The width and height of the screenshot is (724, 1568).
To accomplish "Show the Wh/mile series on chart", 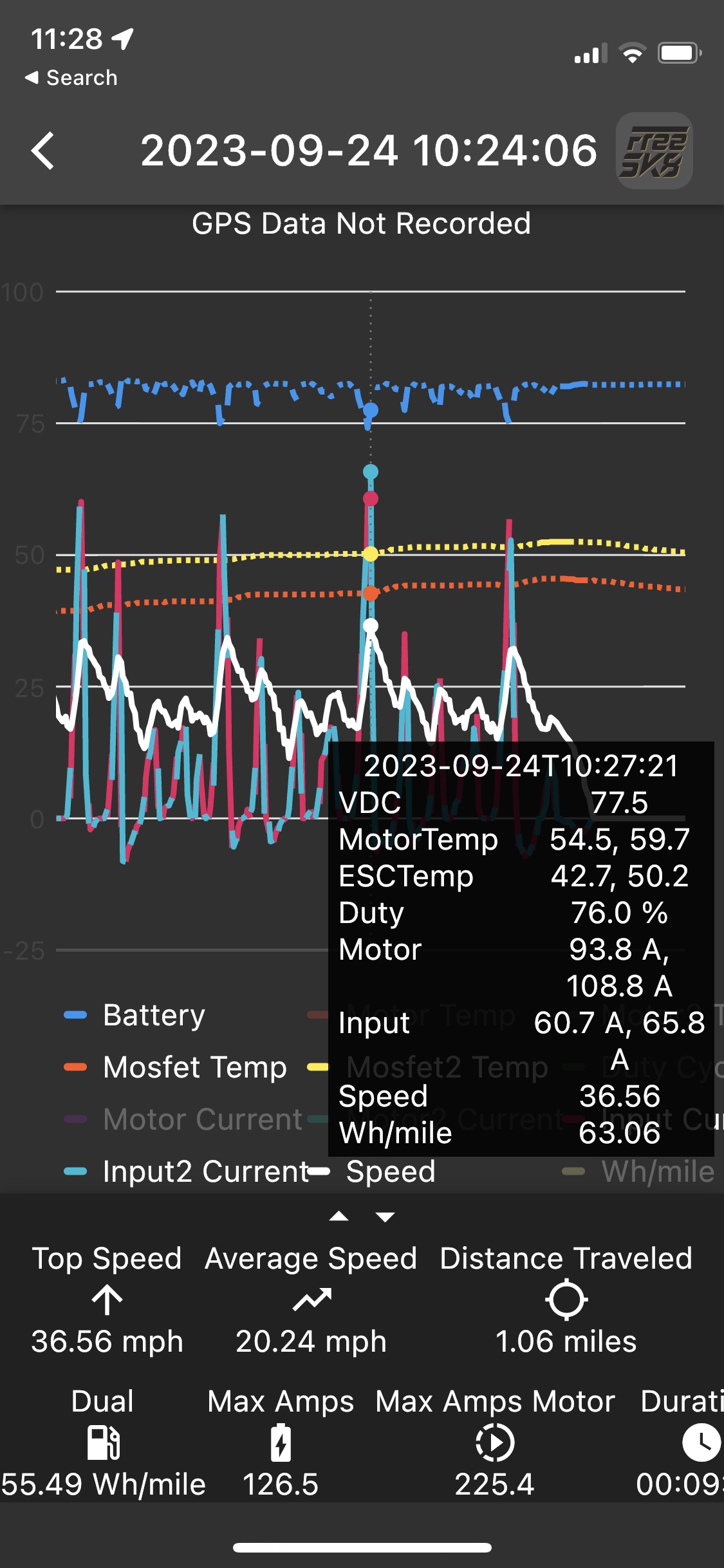I will coord(638,1171).
